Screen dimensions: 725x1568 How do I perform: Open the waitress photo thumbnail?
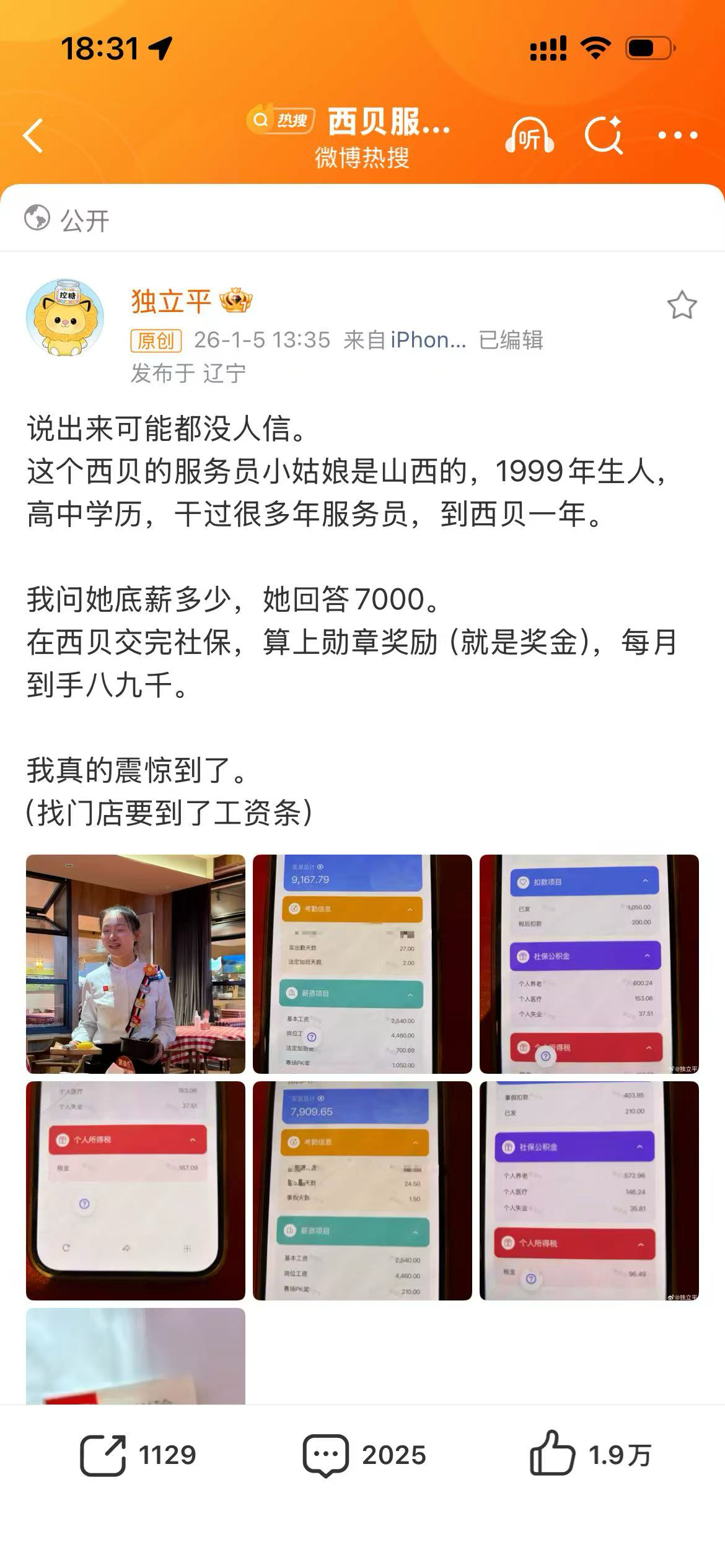136,964
